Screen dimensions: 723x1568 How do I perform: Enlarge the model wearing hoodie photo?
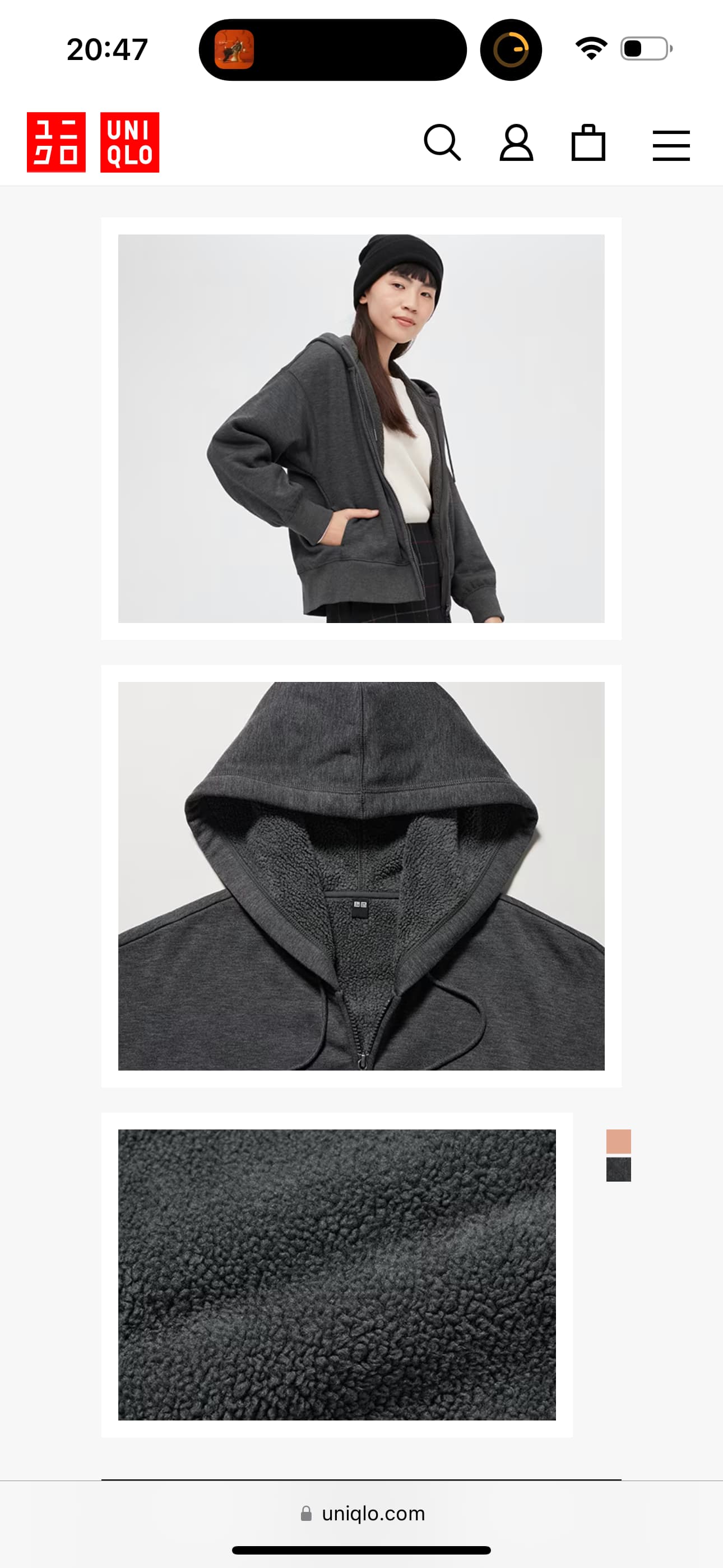click(x=361, y=428)
